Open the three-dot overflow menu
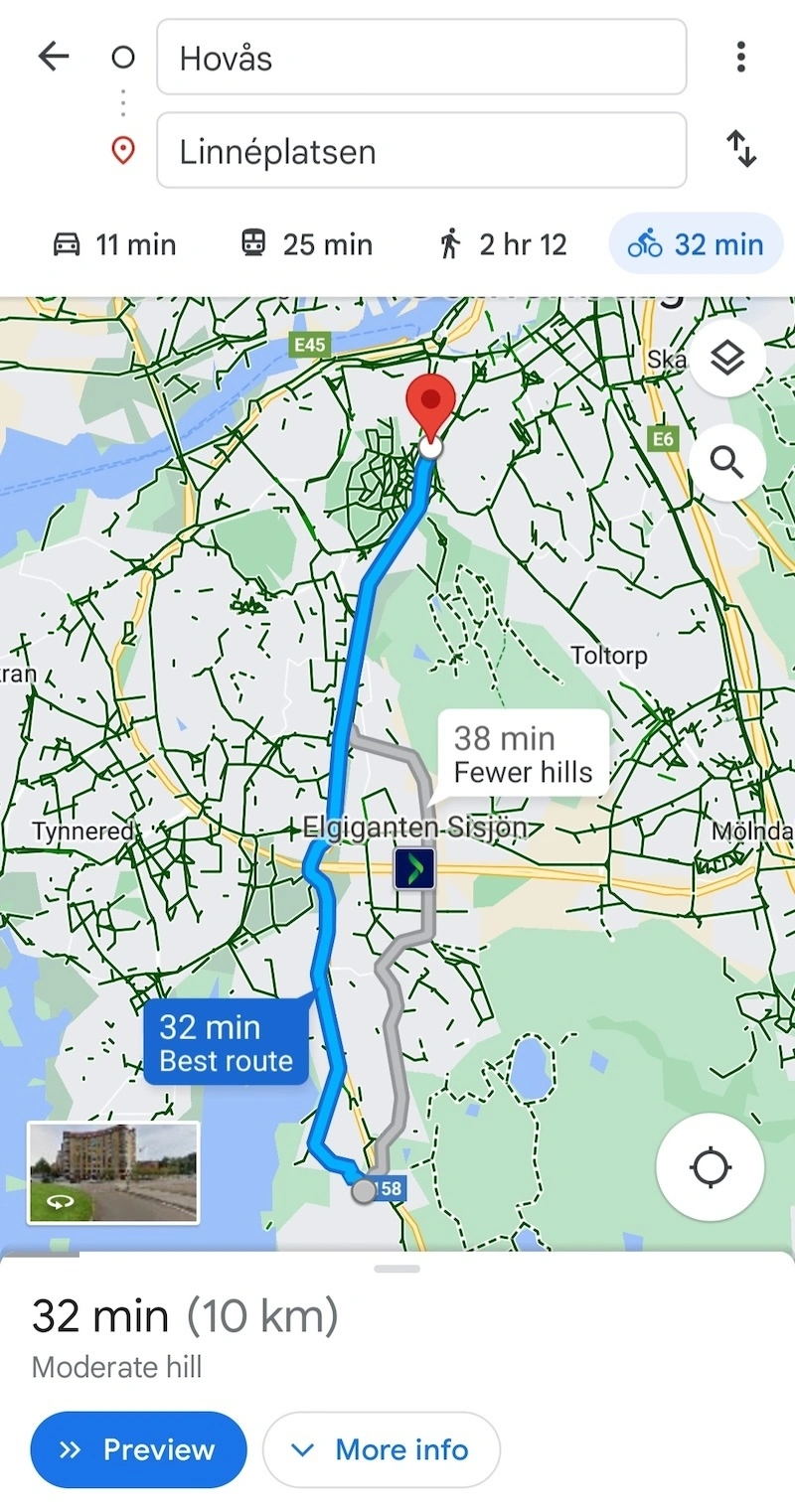Image resolution: width=795 pixels, height=1512 pixels. [x=740, y=58]
